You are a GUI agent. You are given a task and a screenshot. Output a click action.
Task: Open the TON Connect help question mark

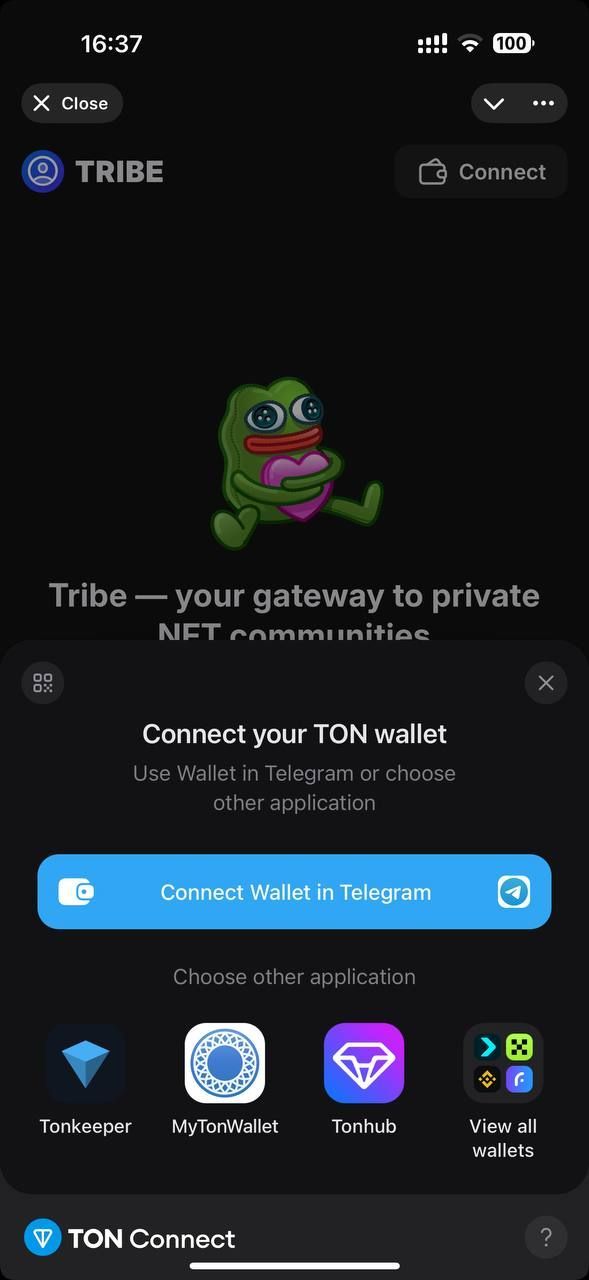pyautogui.click(x=546, y=1238)
